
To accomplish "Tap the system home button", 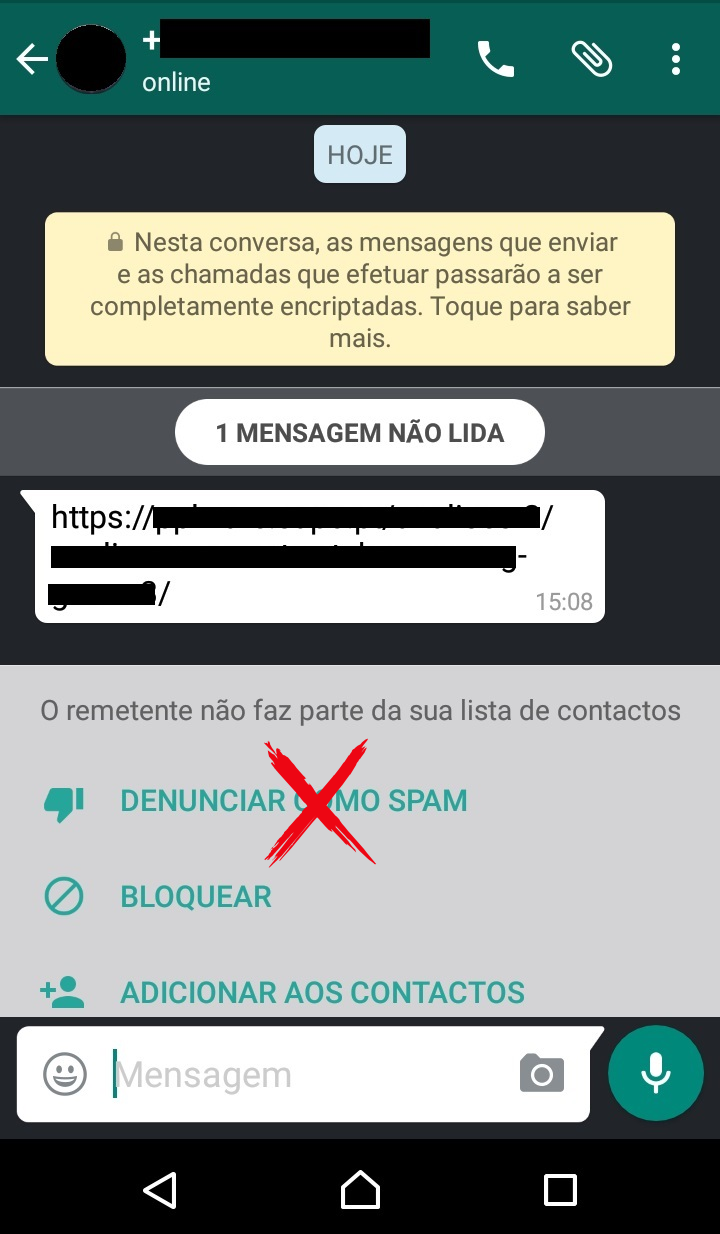I will pos(360,1190).
